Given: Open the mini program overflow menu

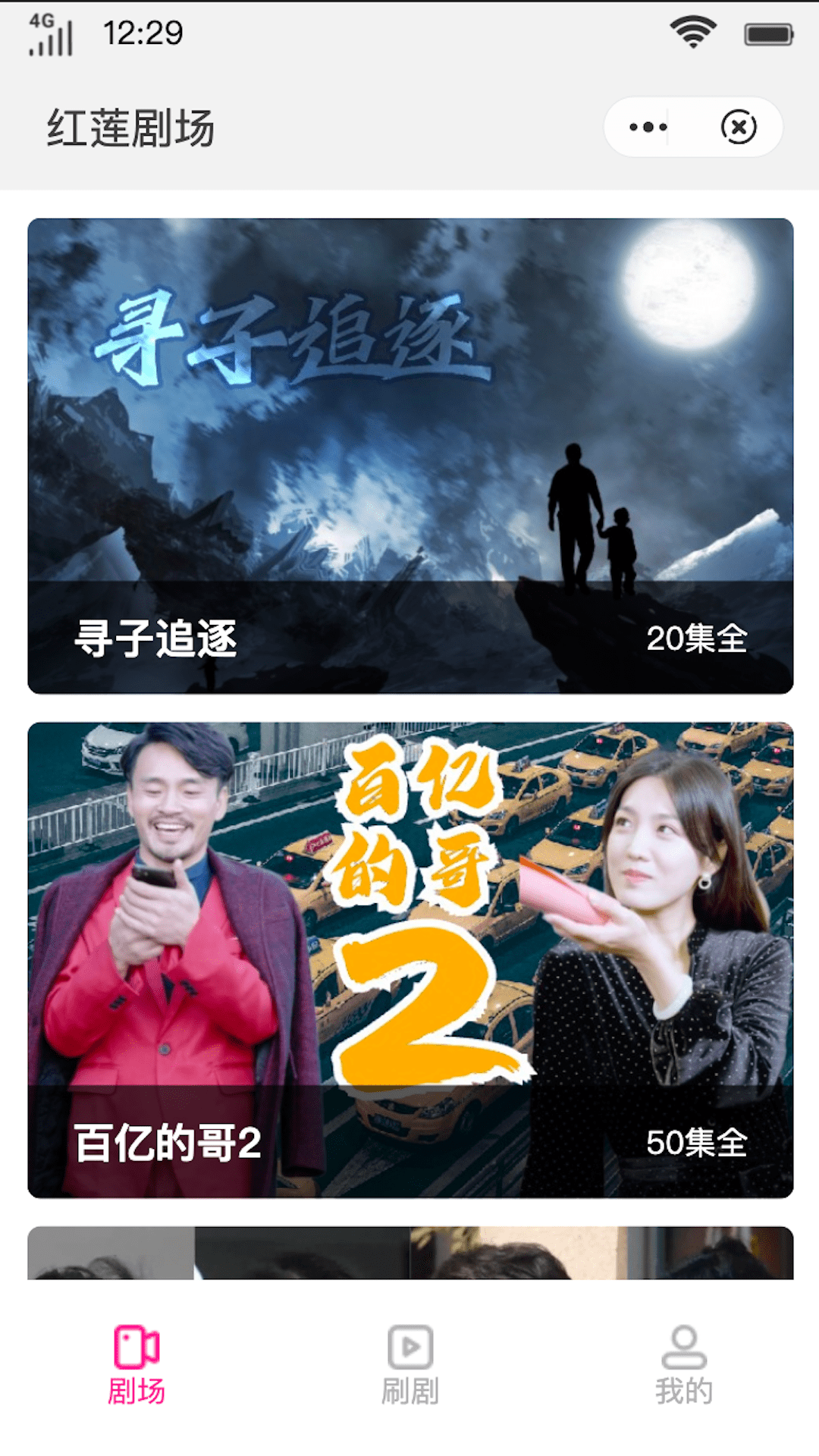Looking at the screenshot, I should click(x=648, y=127).
